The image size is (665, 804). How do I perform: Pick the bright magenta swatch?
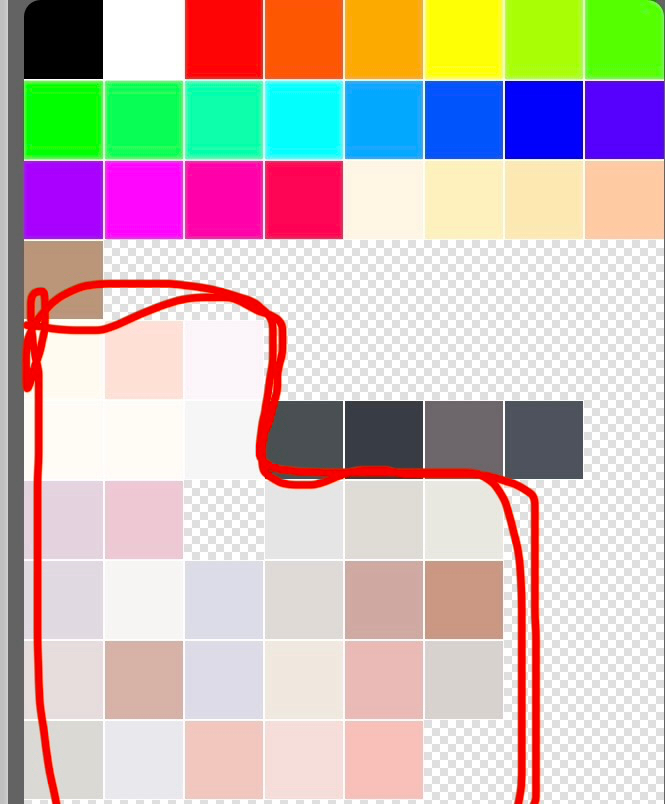coord(143,199)
